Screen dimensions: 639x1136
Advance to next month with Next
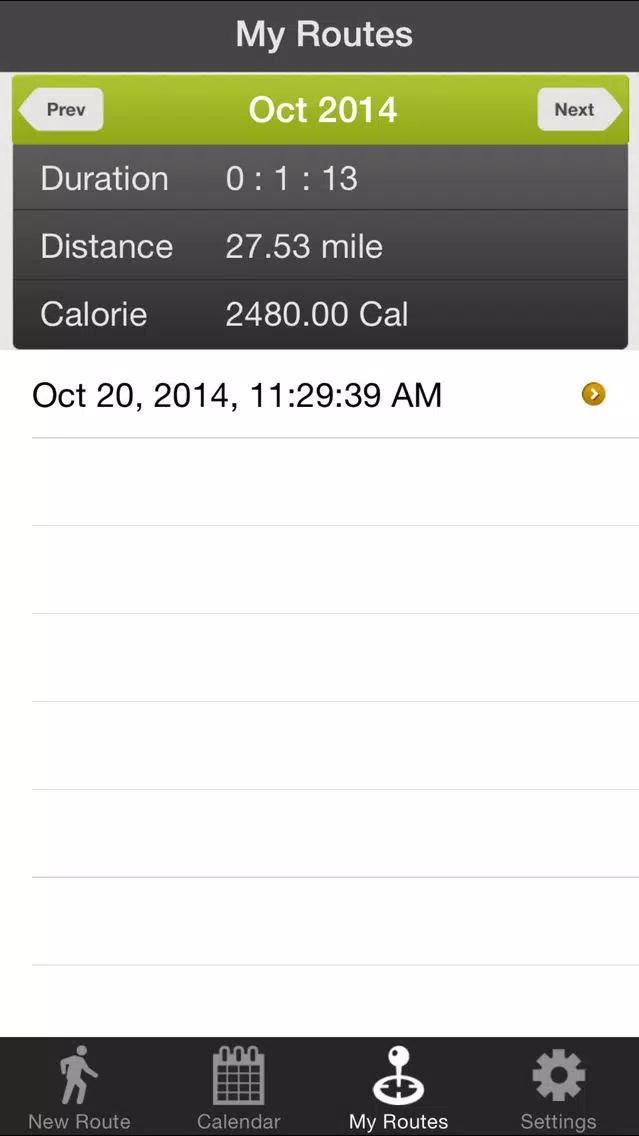coord(580,109)
